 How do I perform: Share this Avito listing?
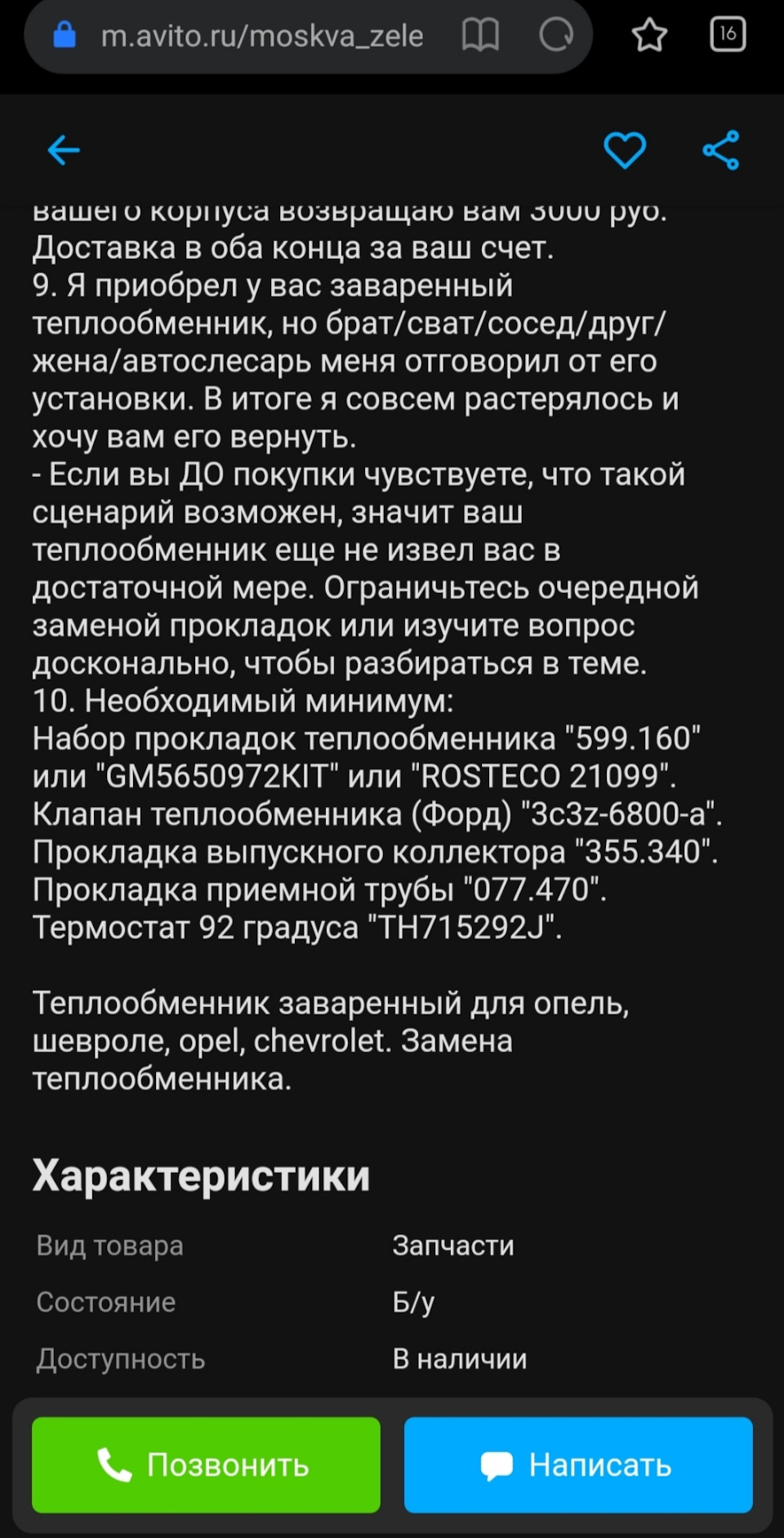721,150
